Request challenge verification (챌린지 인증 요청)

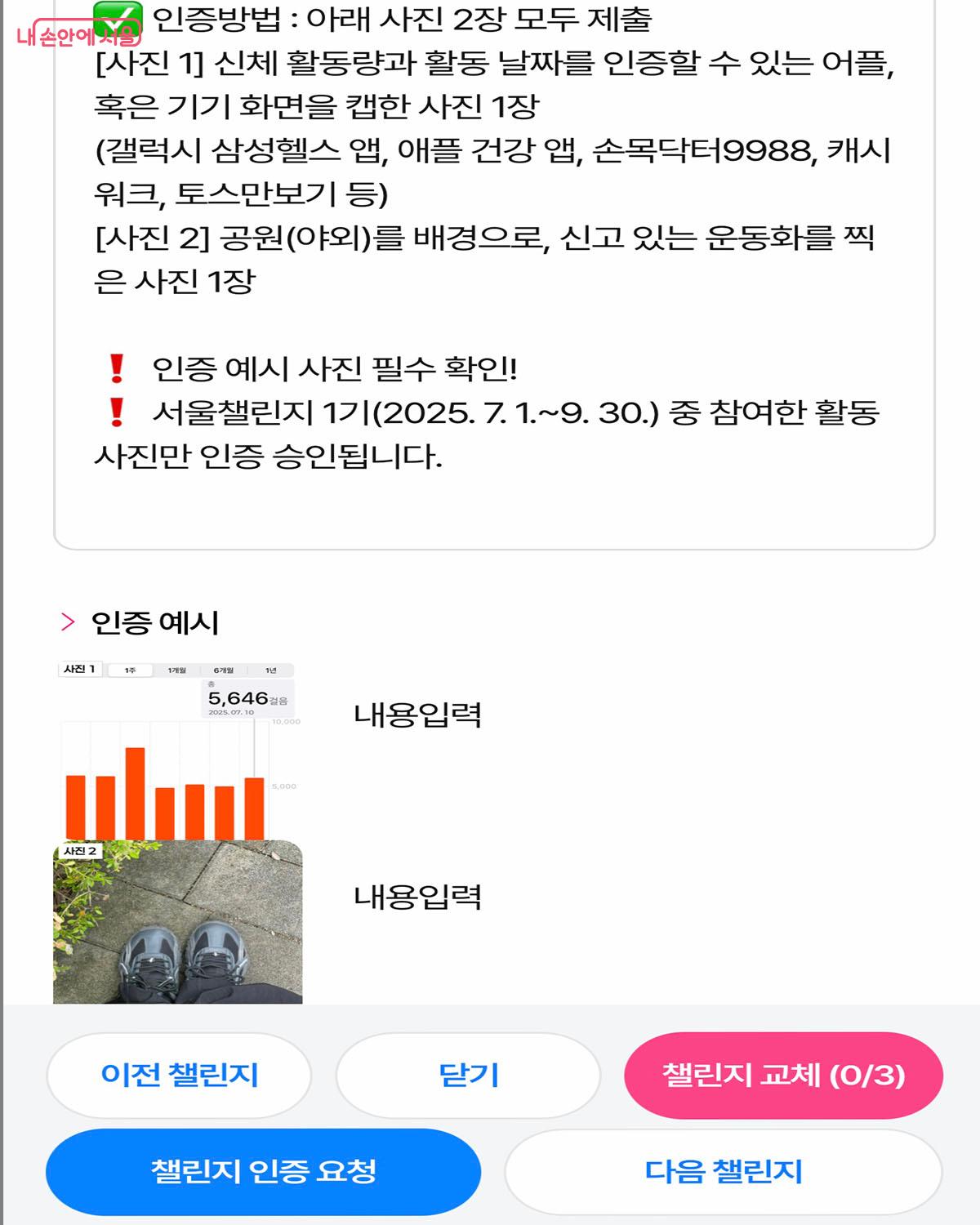[x=263, y=1172]
